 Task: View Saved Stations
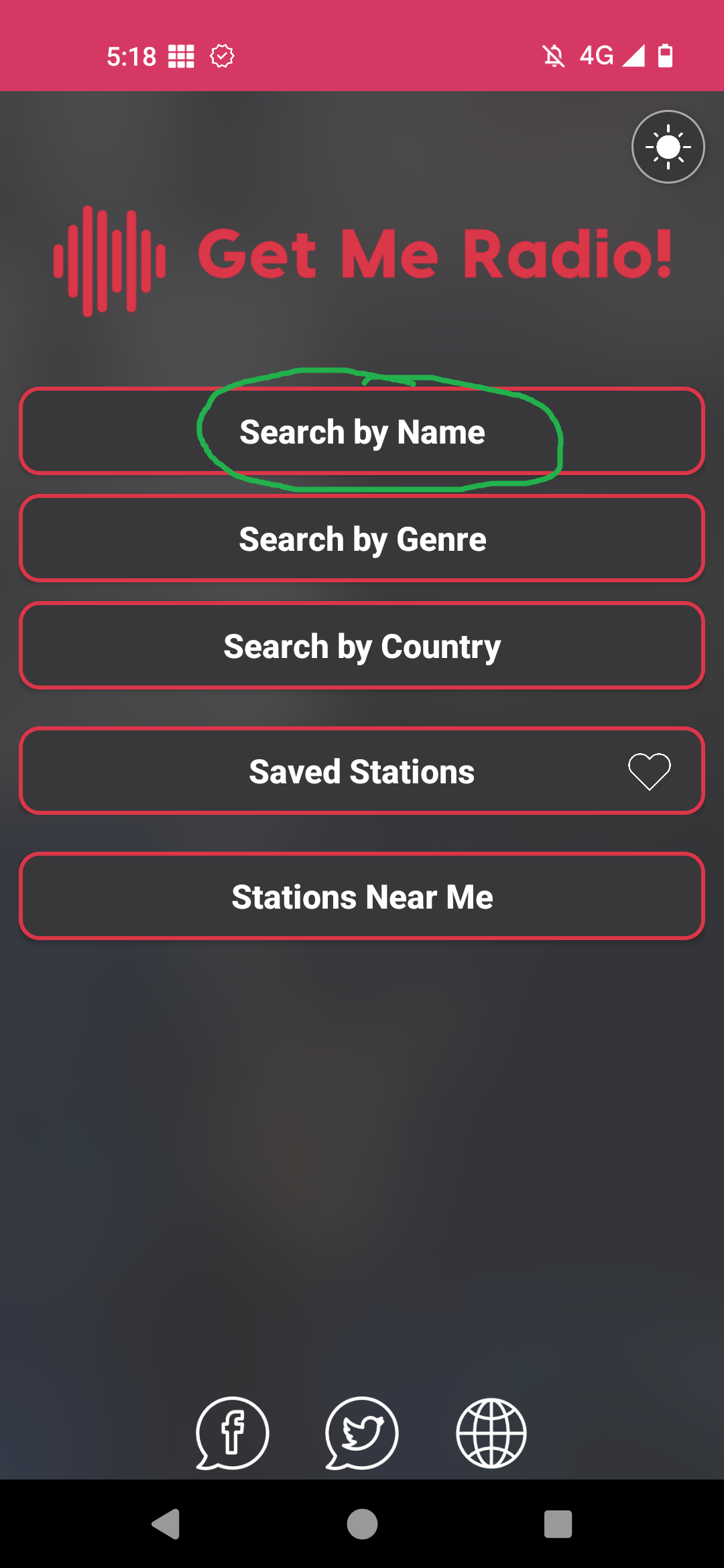pos(362,771)
